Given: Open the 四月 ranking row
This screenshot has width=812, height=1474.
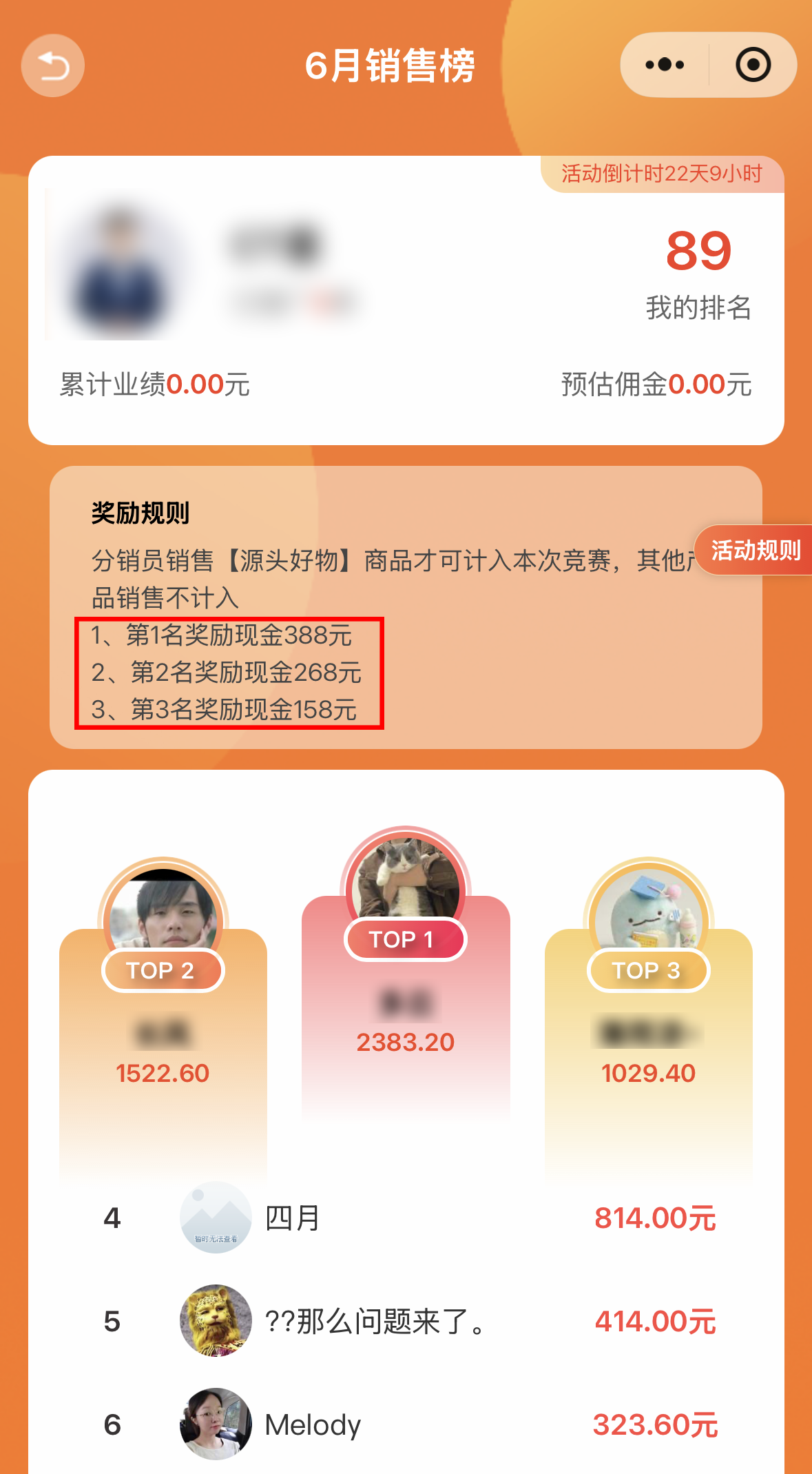Looking at the screenshot, I should pyautogui.click(x=406, y=1218).
